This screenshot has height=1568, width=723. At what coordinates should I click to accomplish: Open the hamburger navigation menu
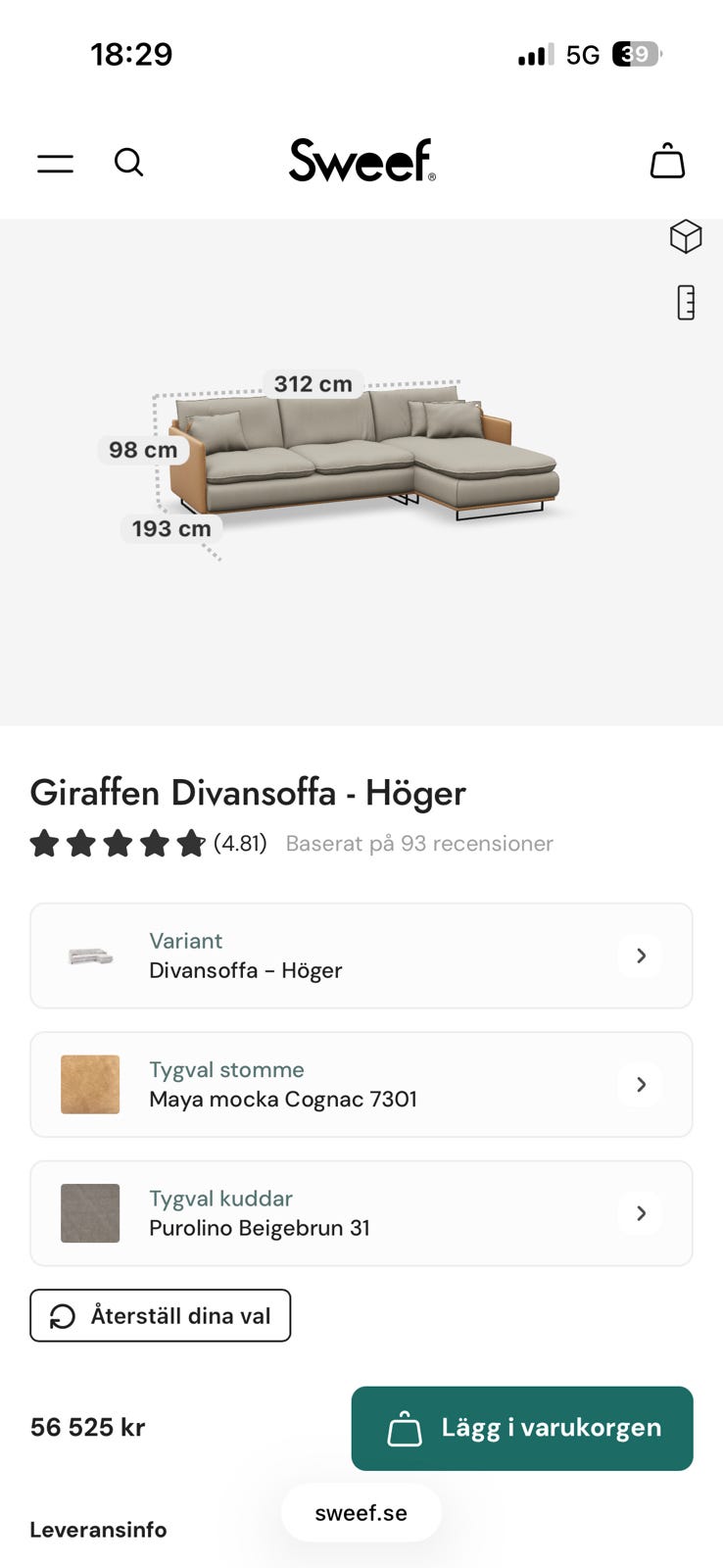(x=55, y=163)
